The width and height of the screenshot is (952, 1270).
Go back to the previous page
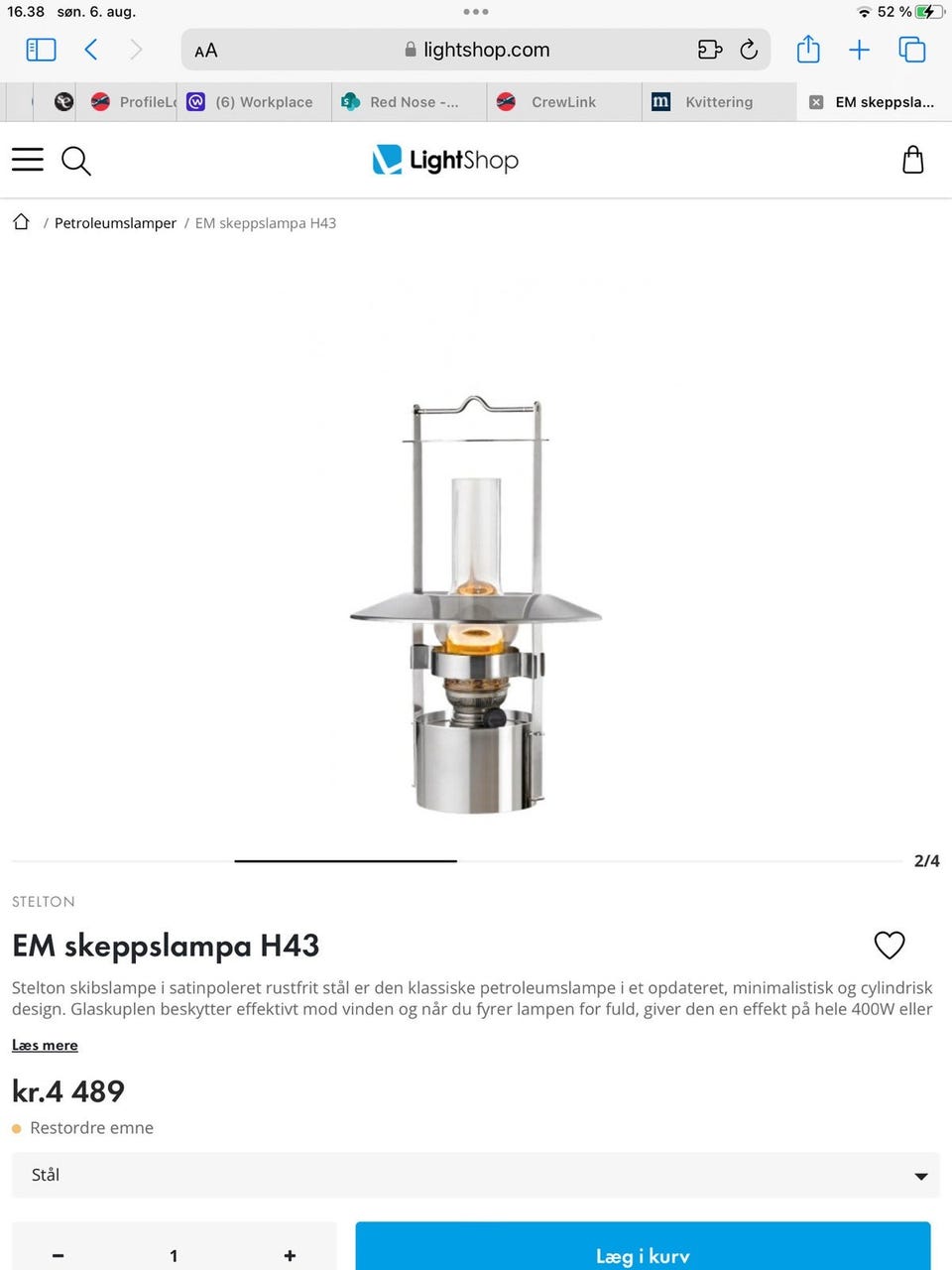tap(91, 50)
